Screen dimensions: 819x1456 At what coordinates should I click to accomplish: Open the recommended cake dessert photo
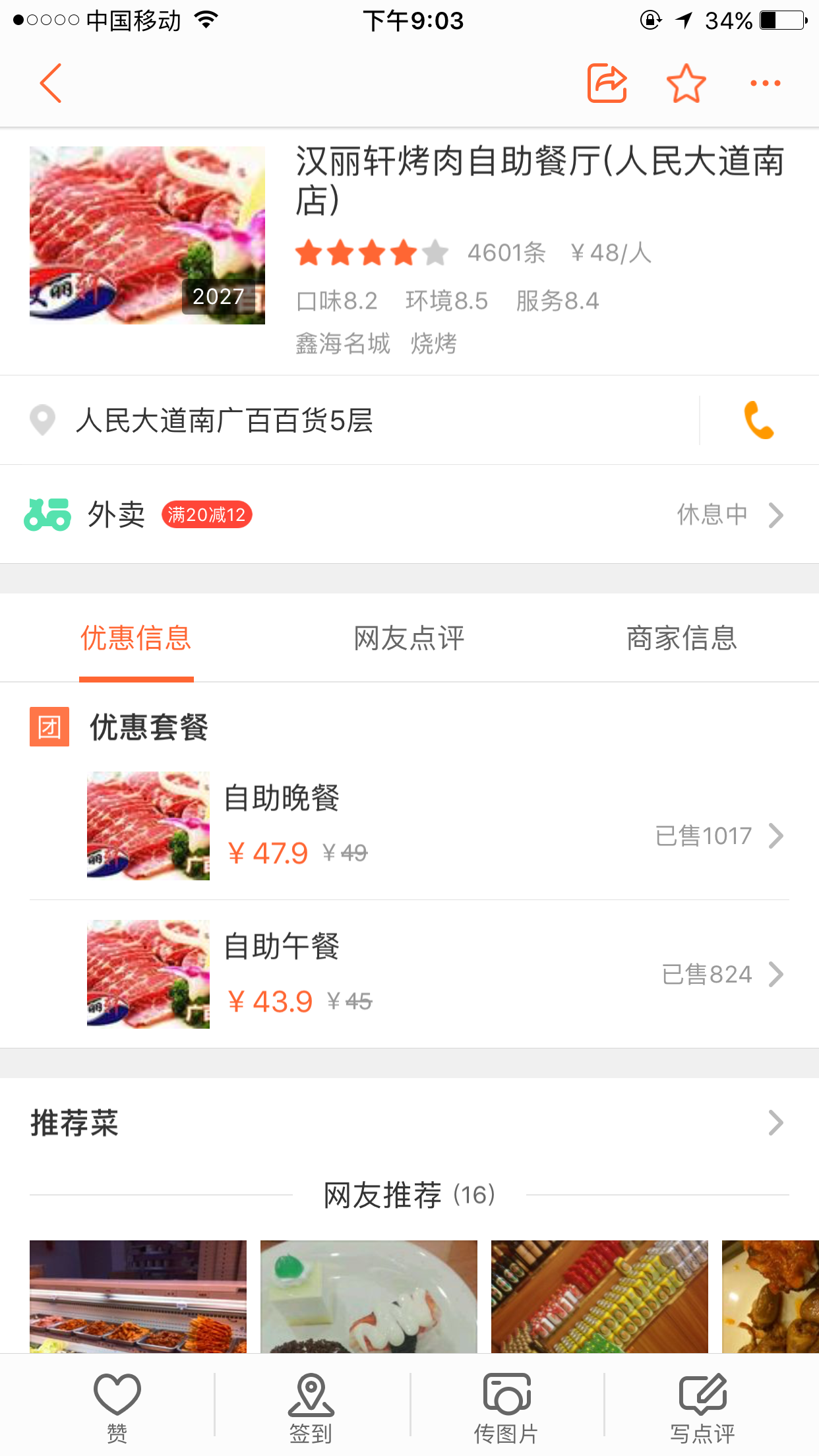369,1296
